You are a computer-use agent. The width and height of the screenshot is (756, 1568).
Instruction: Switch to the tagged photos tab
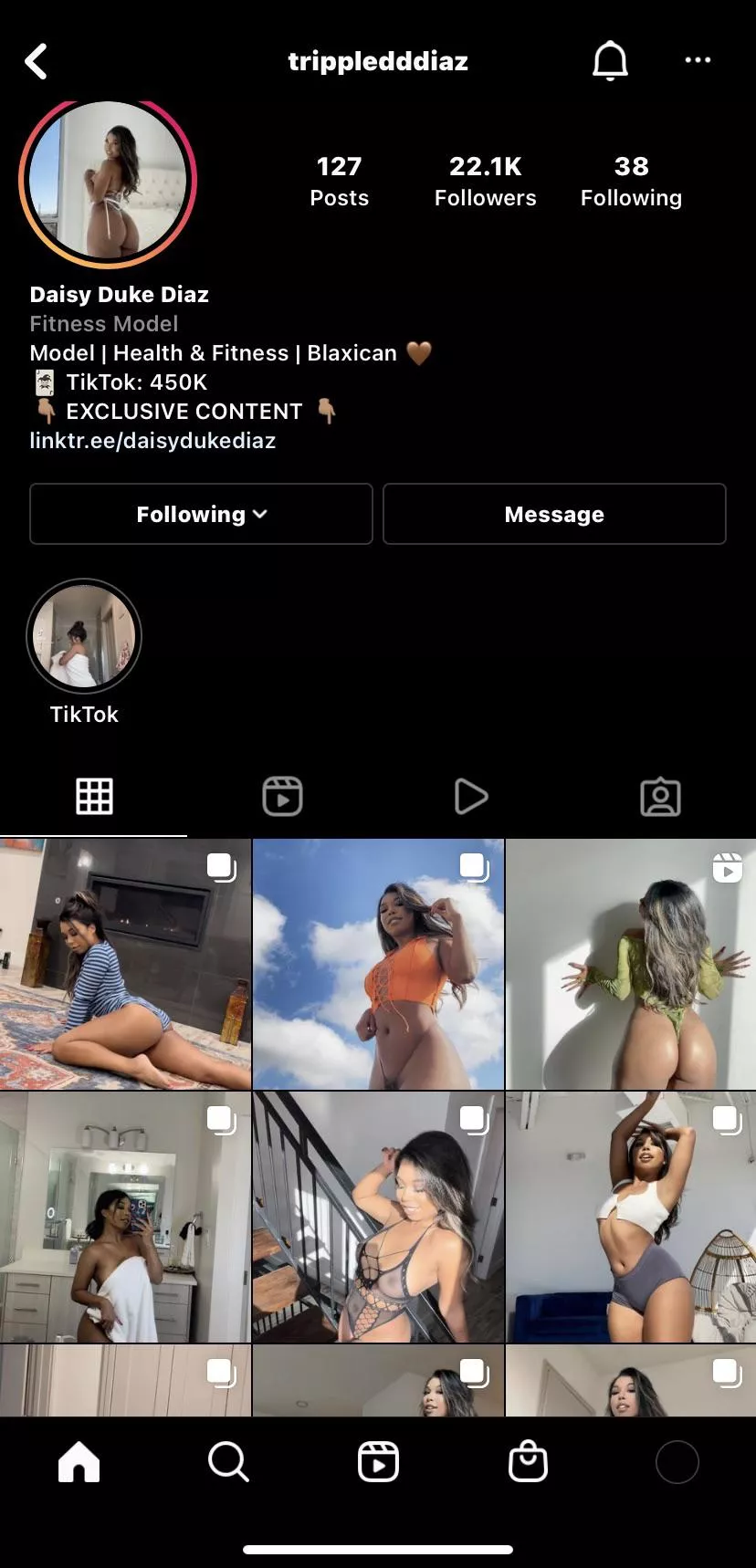(660, 797)
